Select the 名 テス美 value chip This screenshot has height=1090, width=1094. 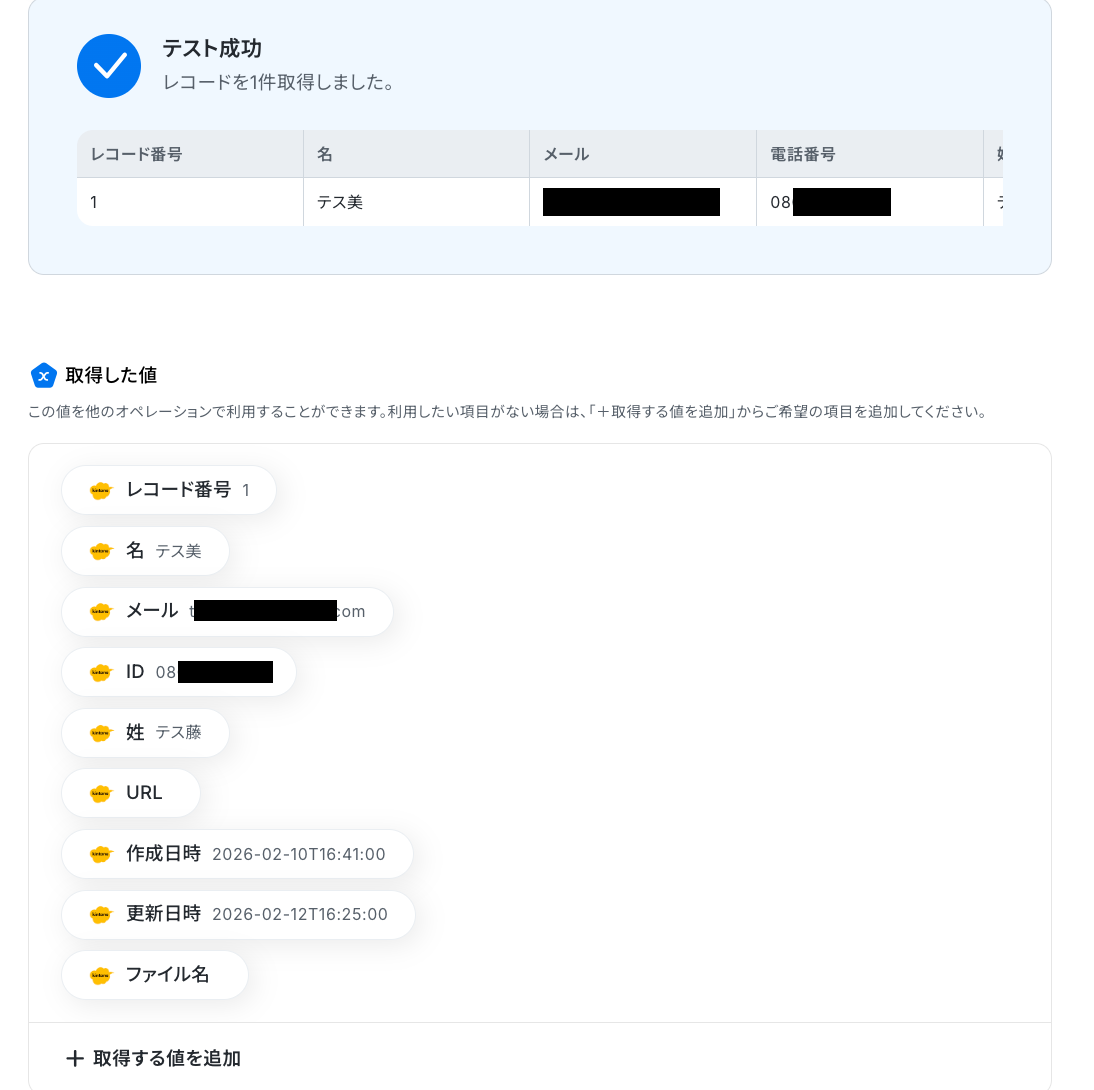tap(146, 551)
